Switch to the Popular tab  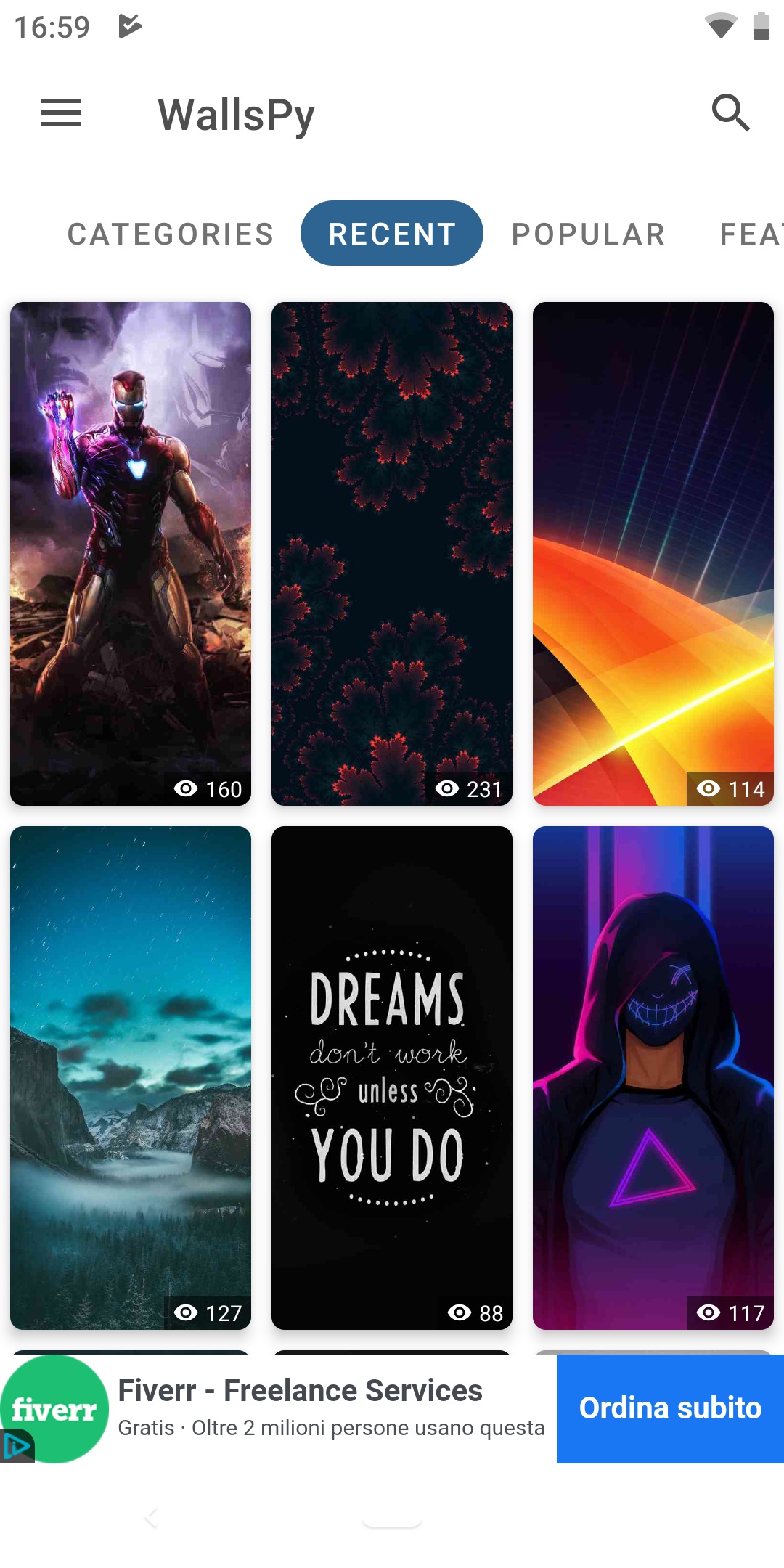[589, 234]
